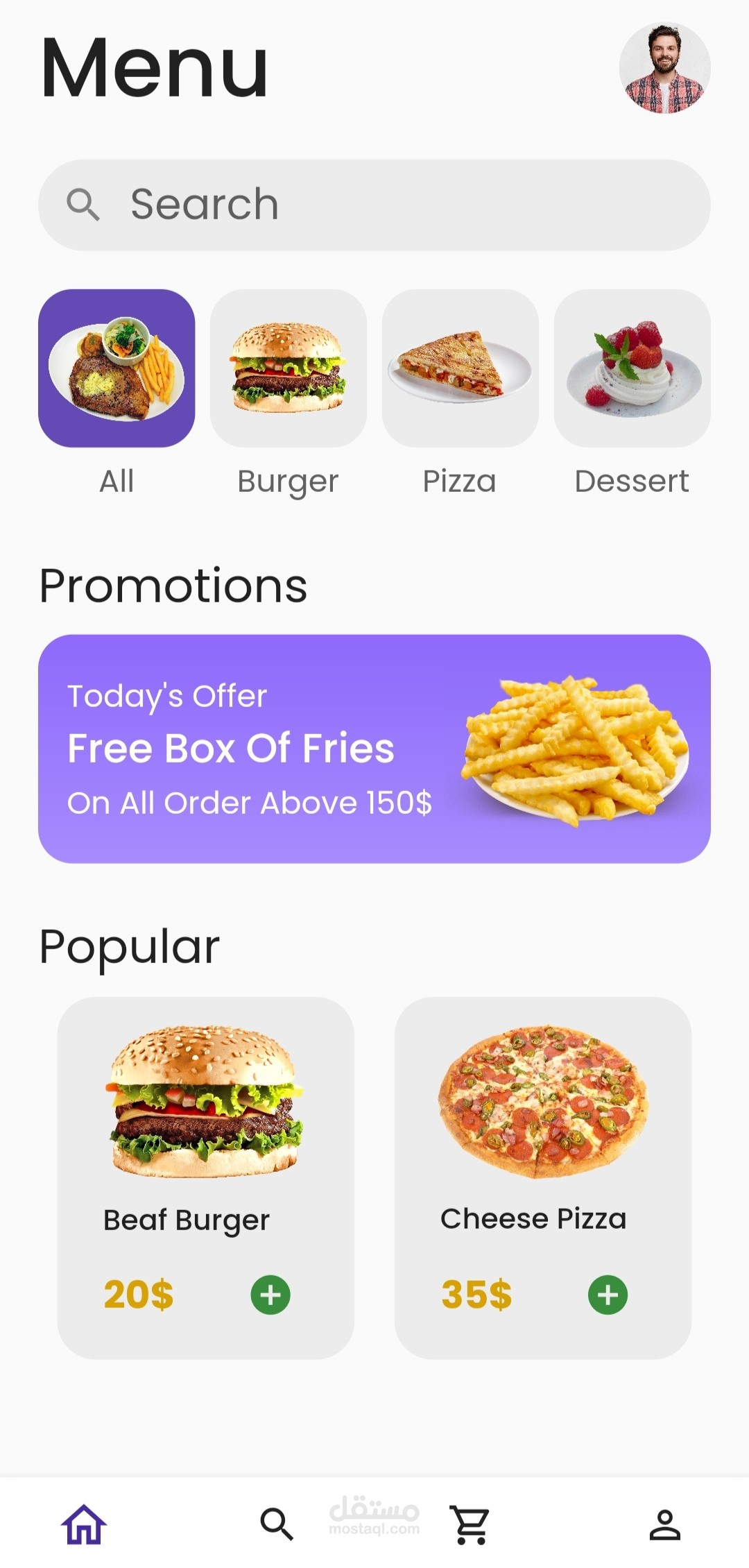Switch to the Dessert category

(632, 368)
